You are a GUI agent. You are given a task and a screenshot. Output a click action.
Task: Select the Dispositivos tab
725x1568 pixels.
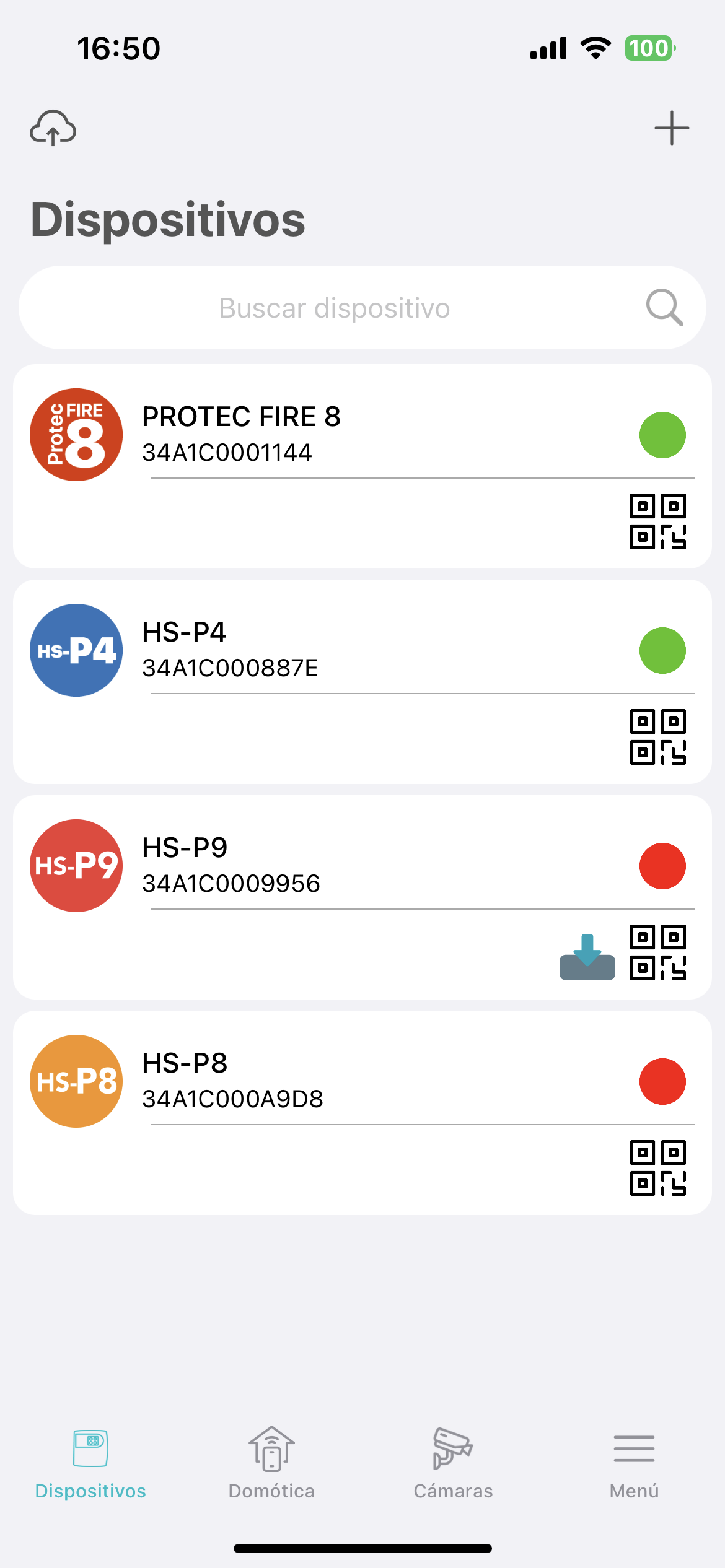[x=90, y=1464]
